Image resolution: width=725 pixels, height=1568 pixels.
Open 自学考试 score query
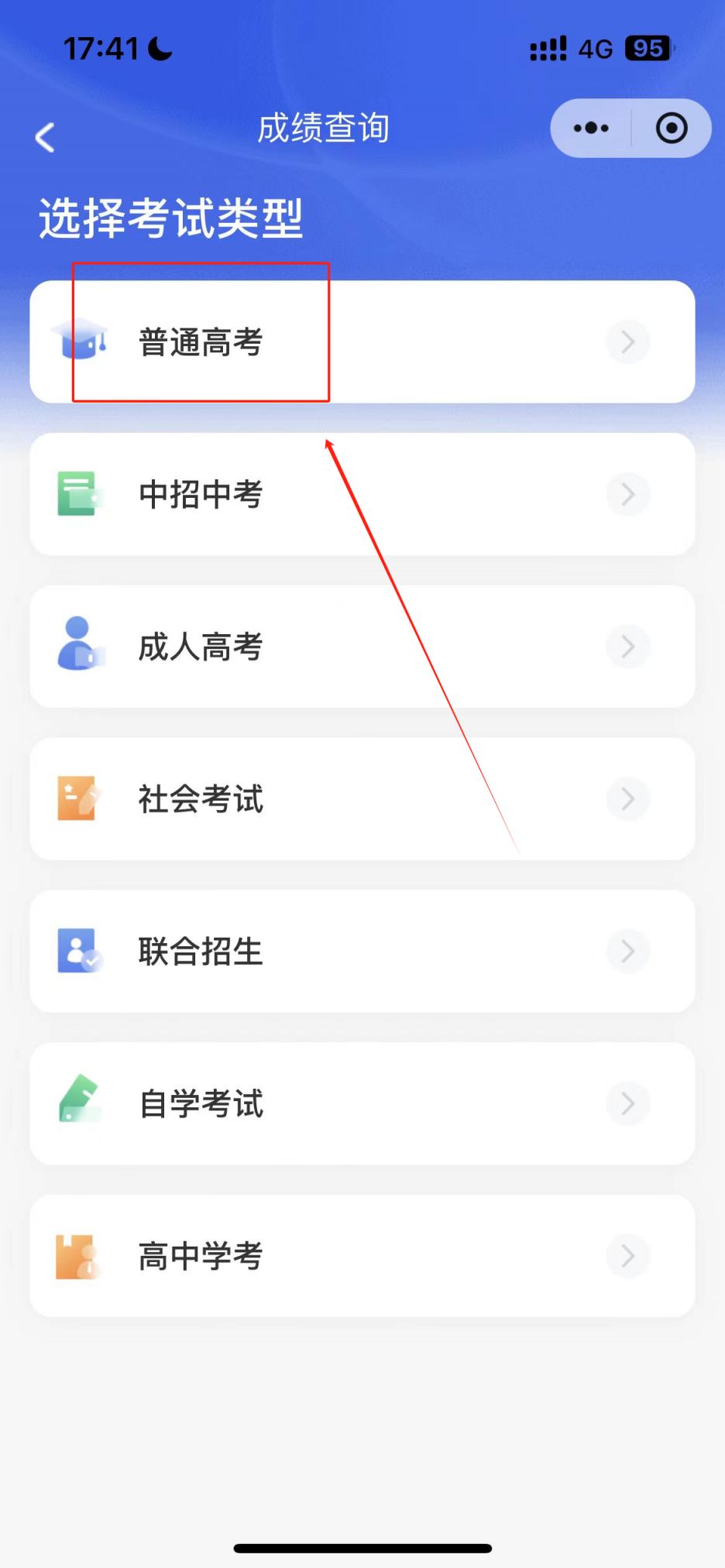pyautogui.click(x=362, y=1103)
